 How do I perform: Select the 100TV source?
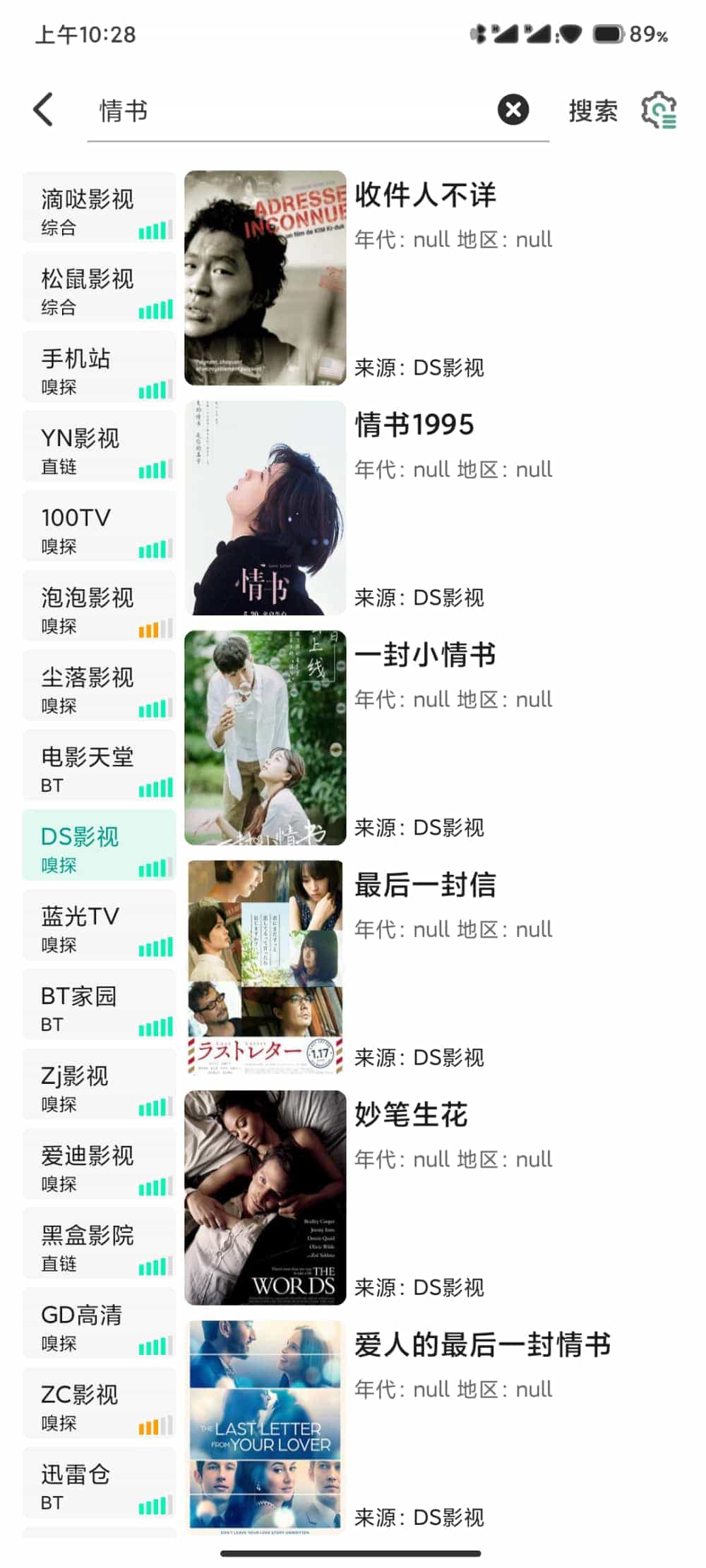tap(99, 527)
